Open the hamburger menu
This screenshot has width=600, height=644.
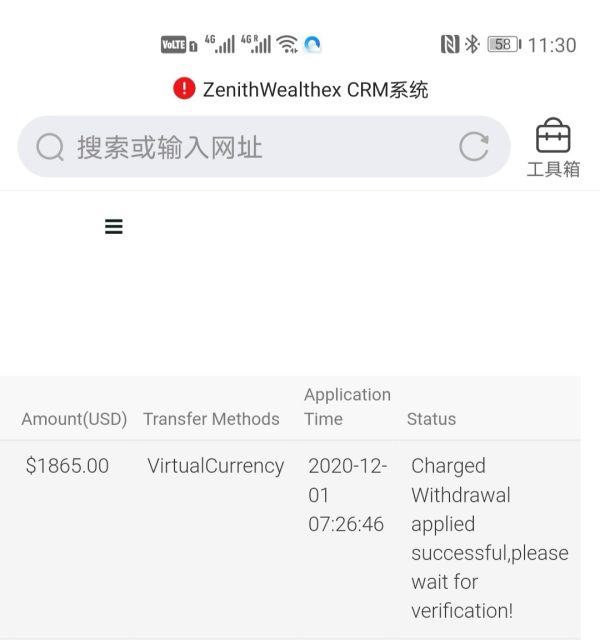114,227
